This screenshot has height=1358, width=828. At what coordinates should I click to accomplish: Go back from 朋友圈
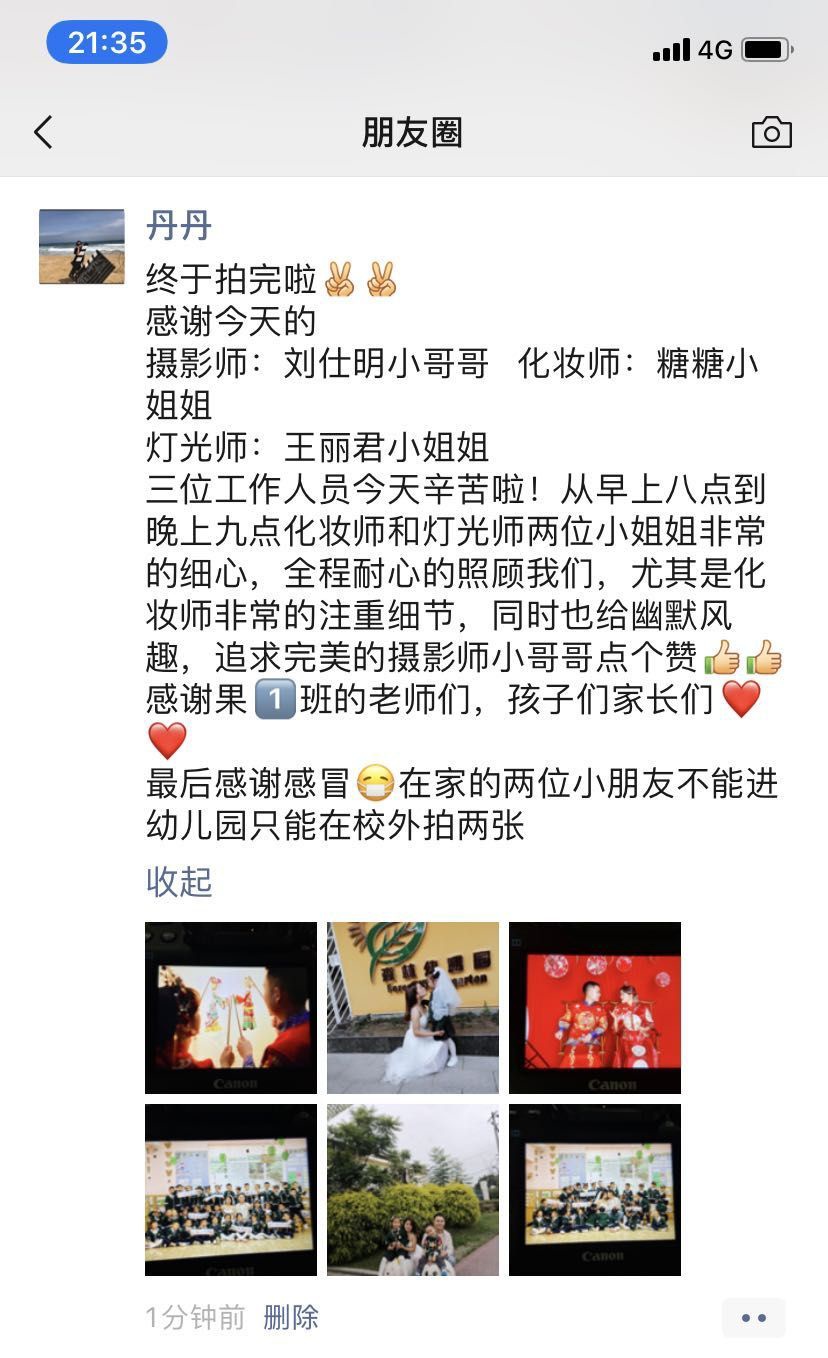[x=43, y=132]
